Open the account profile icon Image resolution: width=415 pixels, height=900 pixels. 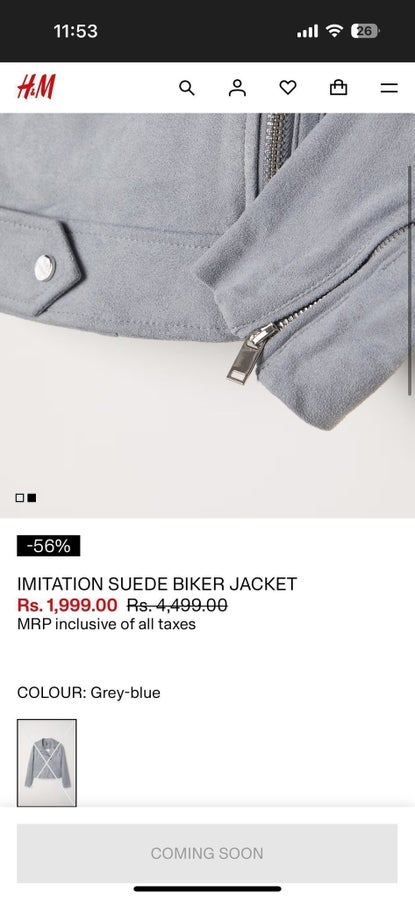click(x=237, y=87)
